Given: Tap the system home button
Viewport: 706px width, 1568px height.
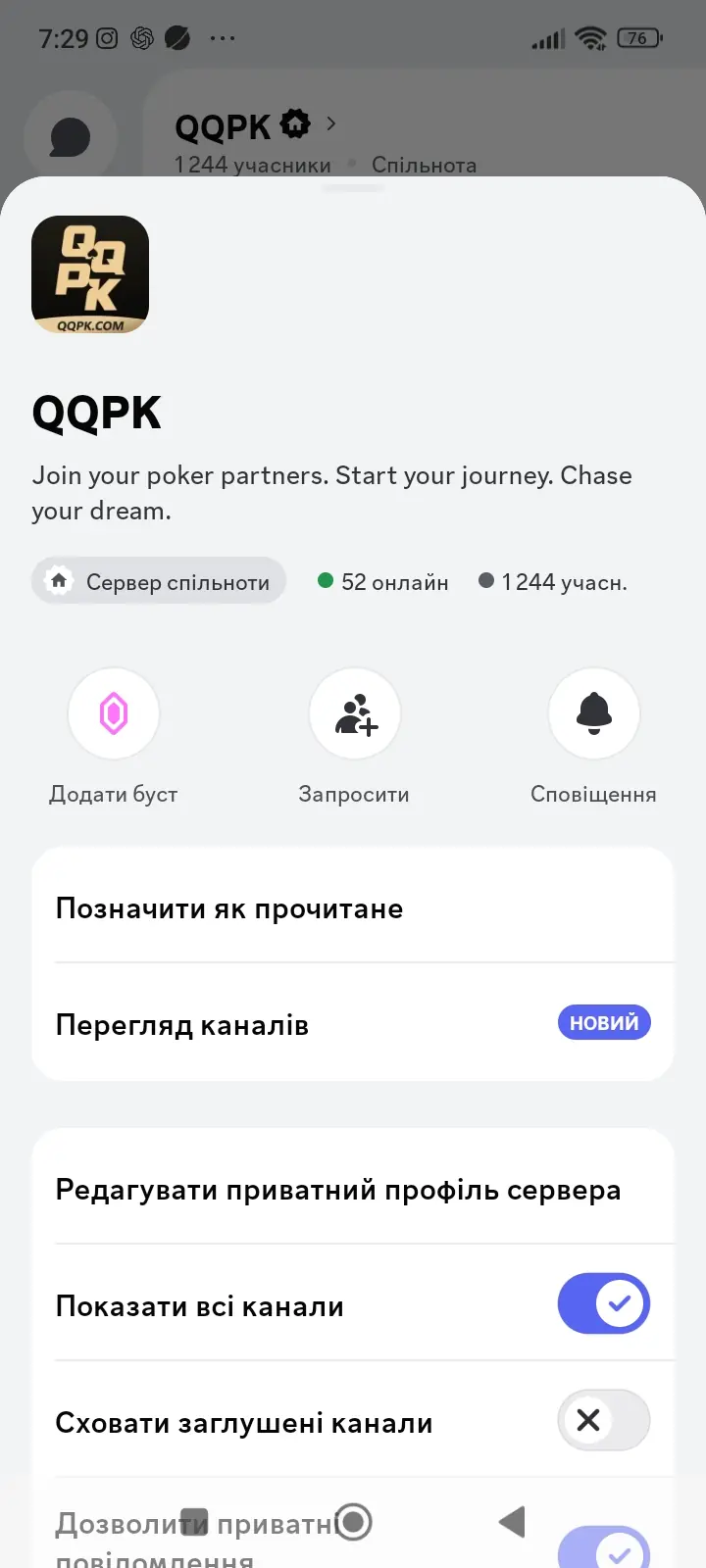Looking at the screenshot, I should pyautogui.click(x=353, y=1522).
